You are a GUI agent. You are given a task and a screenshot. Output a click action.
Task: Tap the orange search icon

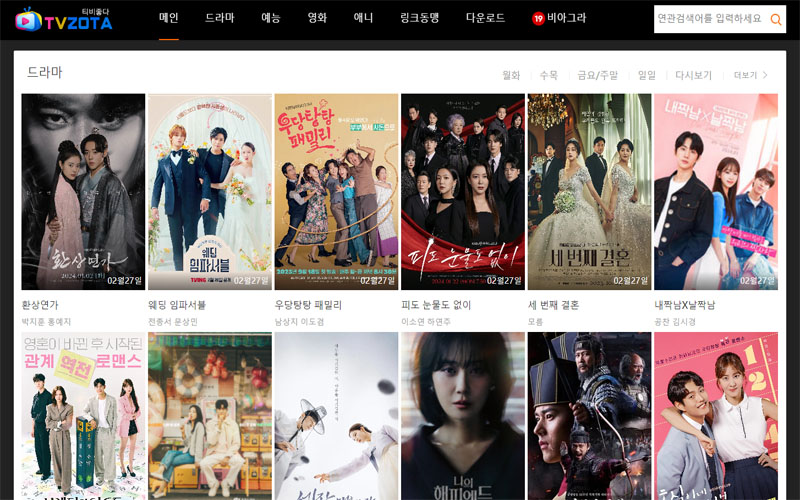coord(775,19)
